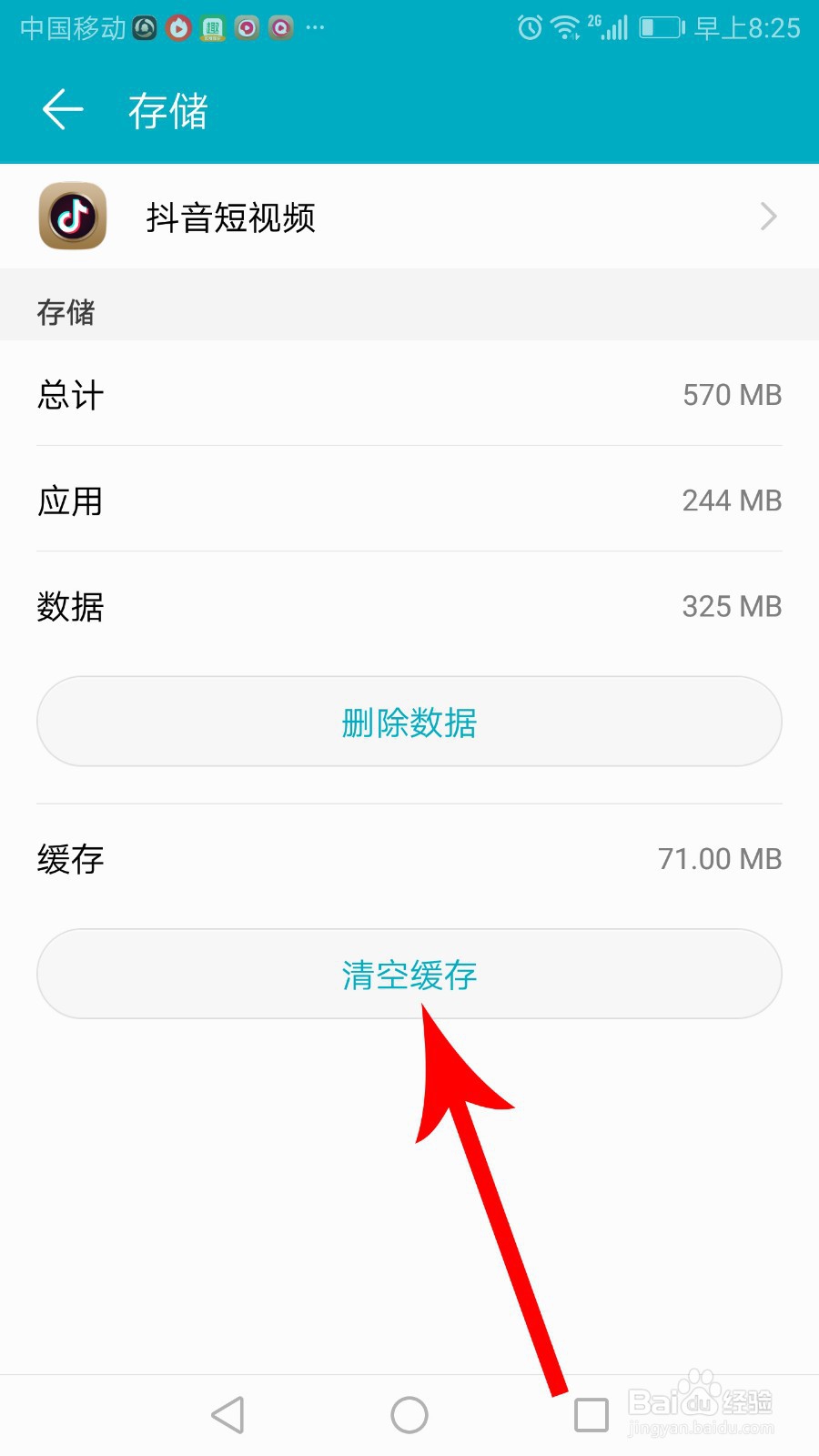Viewport: 819px width, 1456px height.
Task: Open Recent apps with the square button
Action: coord(591,1414)
